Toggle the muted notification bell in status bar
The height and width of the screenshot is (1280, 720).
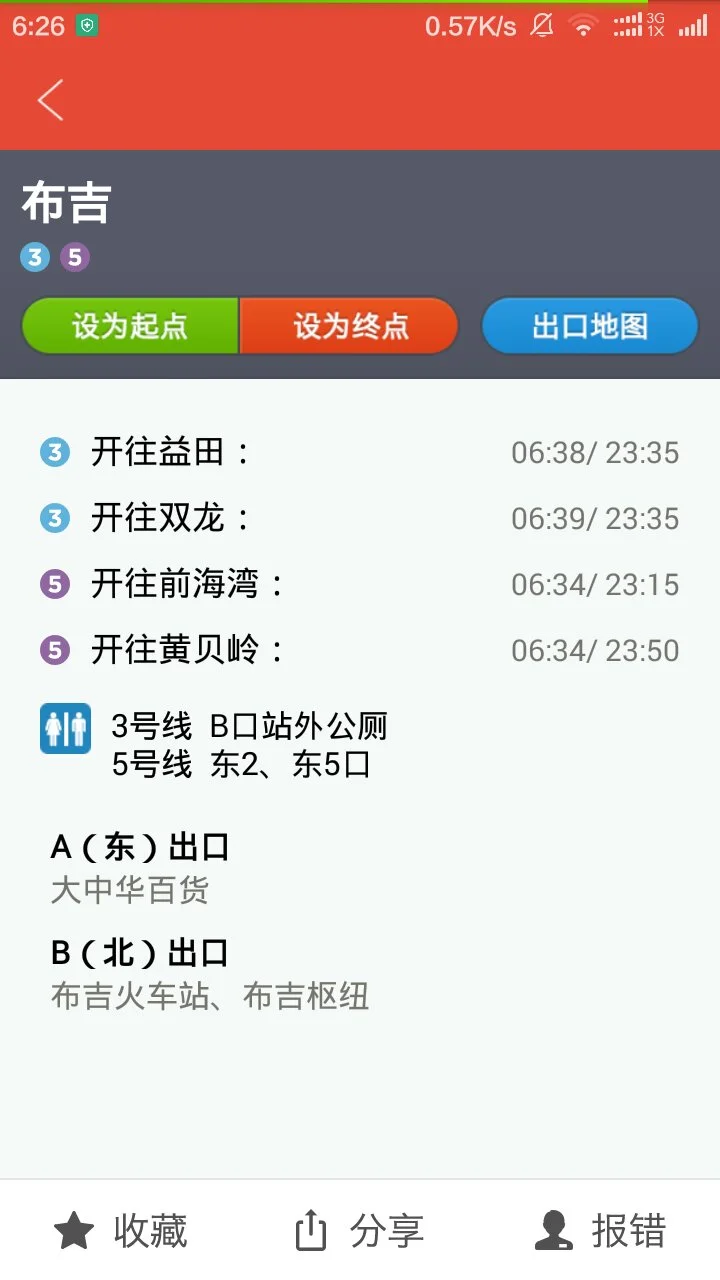542,25
